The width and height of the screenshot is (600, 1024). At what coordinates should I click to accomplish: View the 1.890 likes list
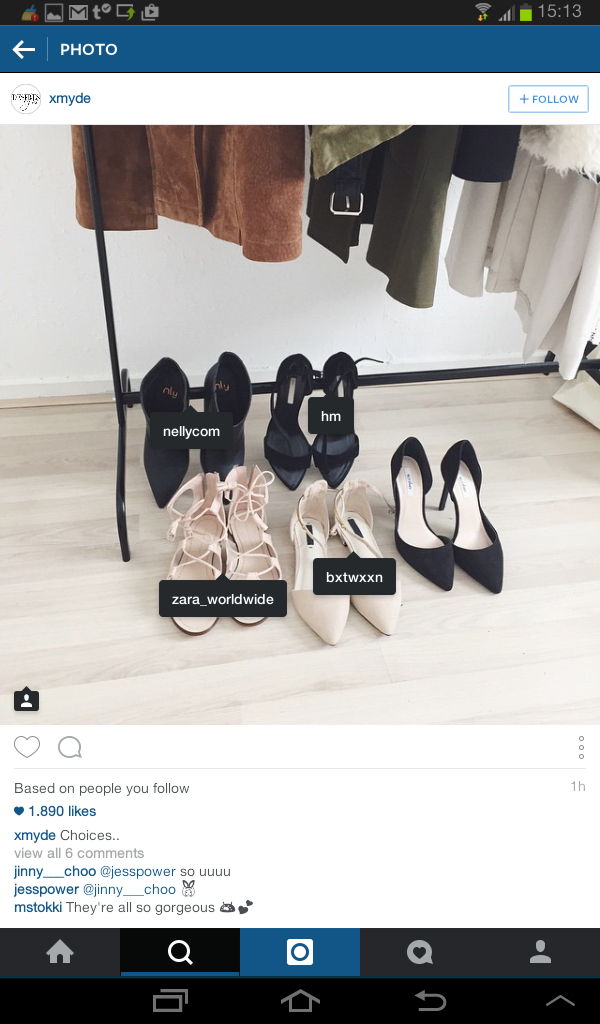[x=56, y=811]
